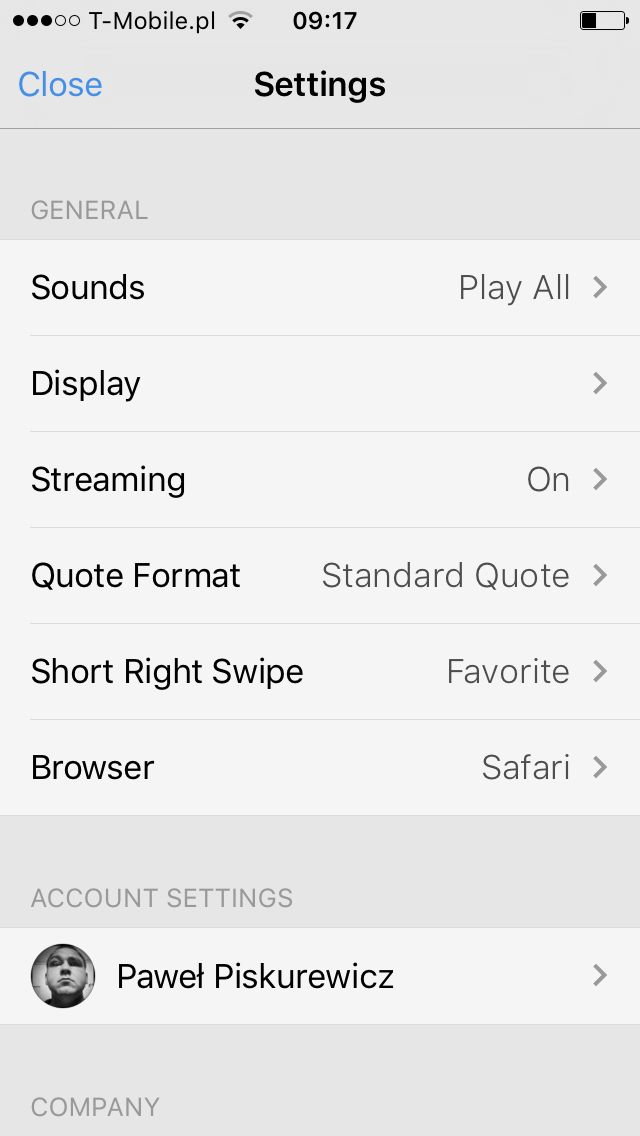Open Sounds settings

320,288
